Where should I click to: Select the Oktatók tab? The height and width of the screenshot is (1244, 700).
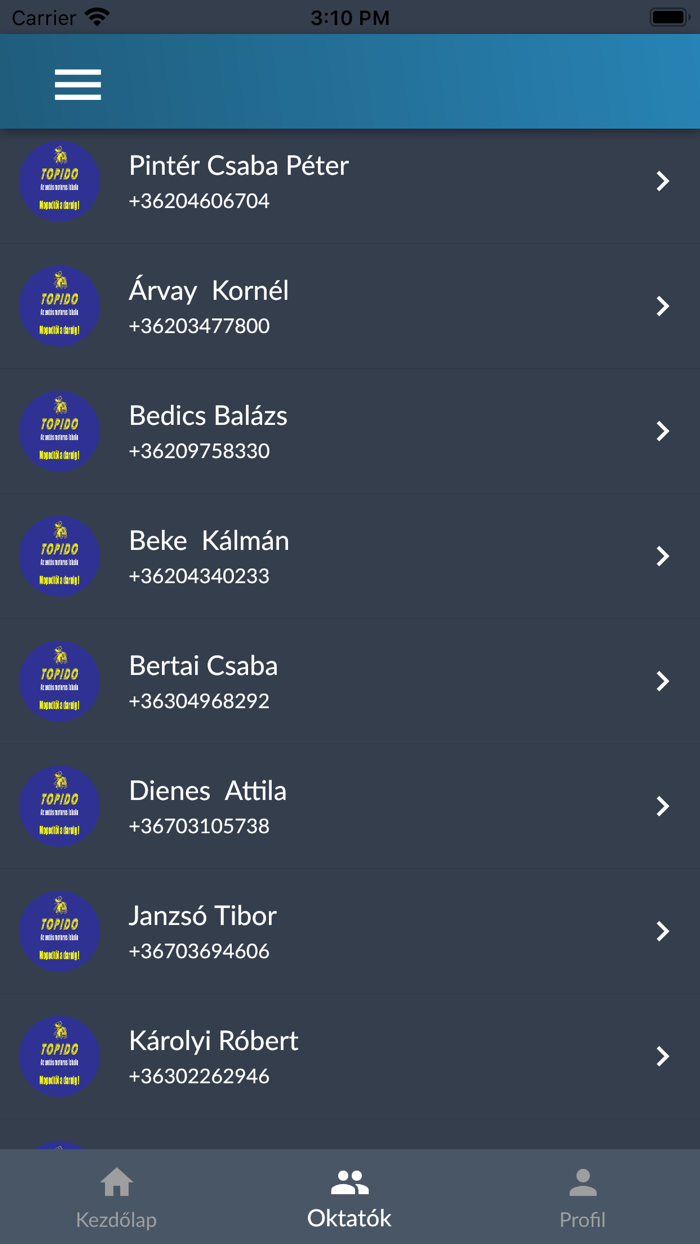pyautogui.click(x=350, y=1198)
